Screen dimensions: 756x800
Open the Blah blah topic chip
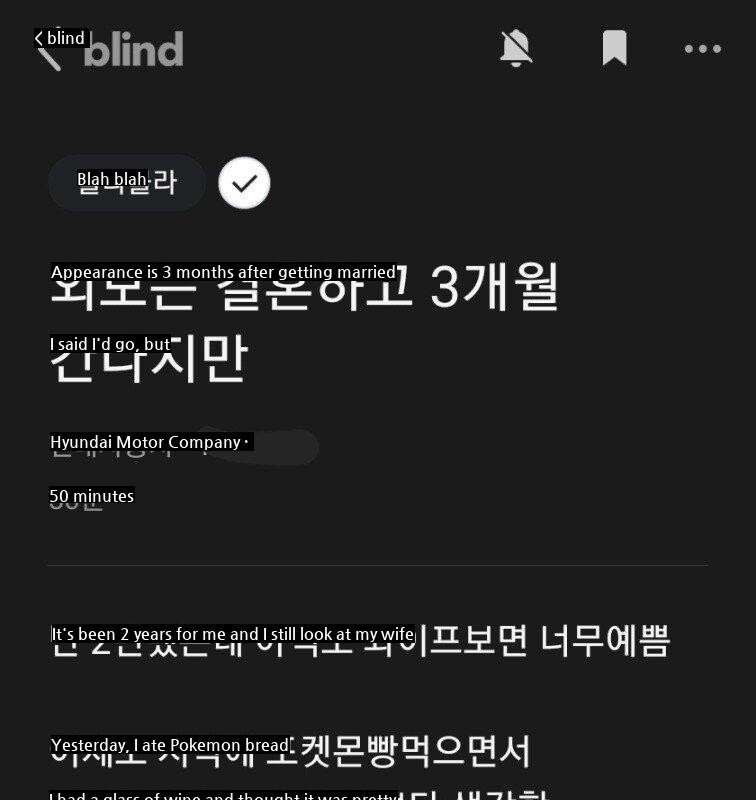click(x=127, y=182)
